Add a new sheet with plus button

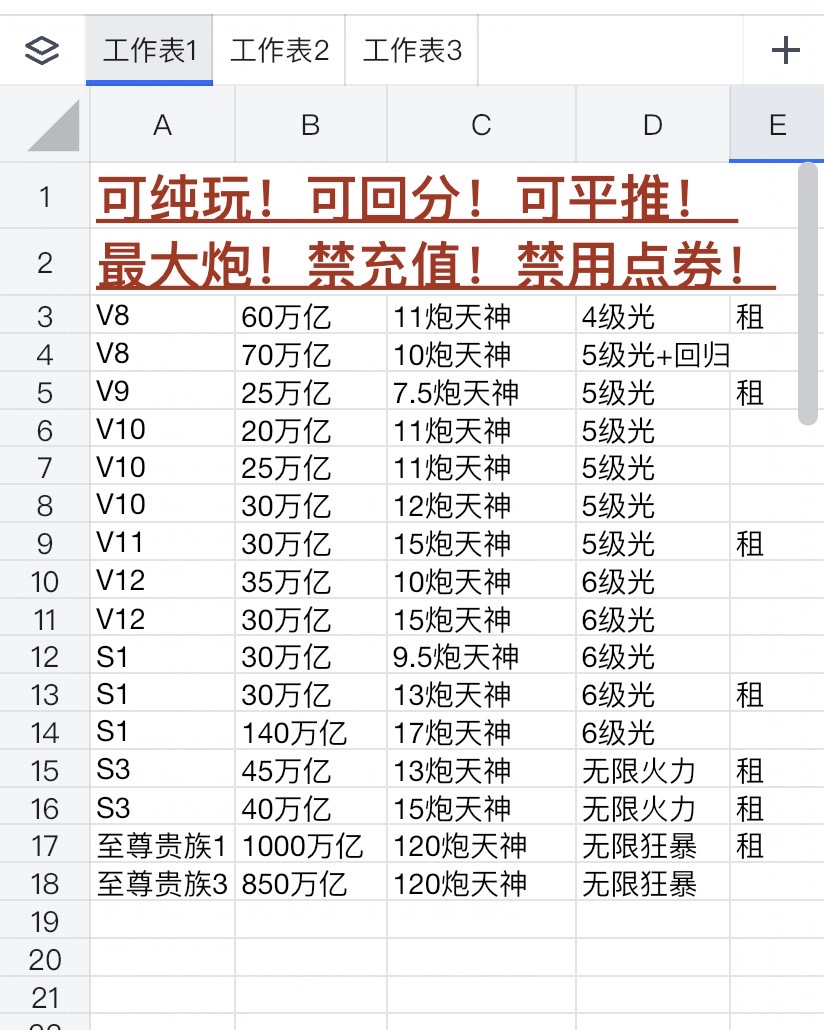[785, 51]
